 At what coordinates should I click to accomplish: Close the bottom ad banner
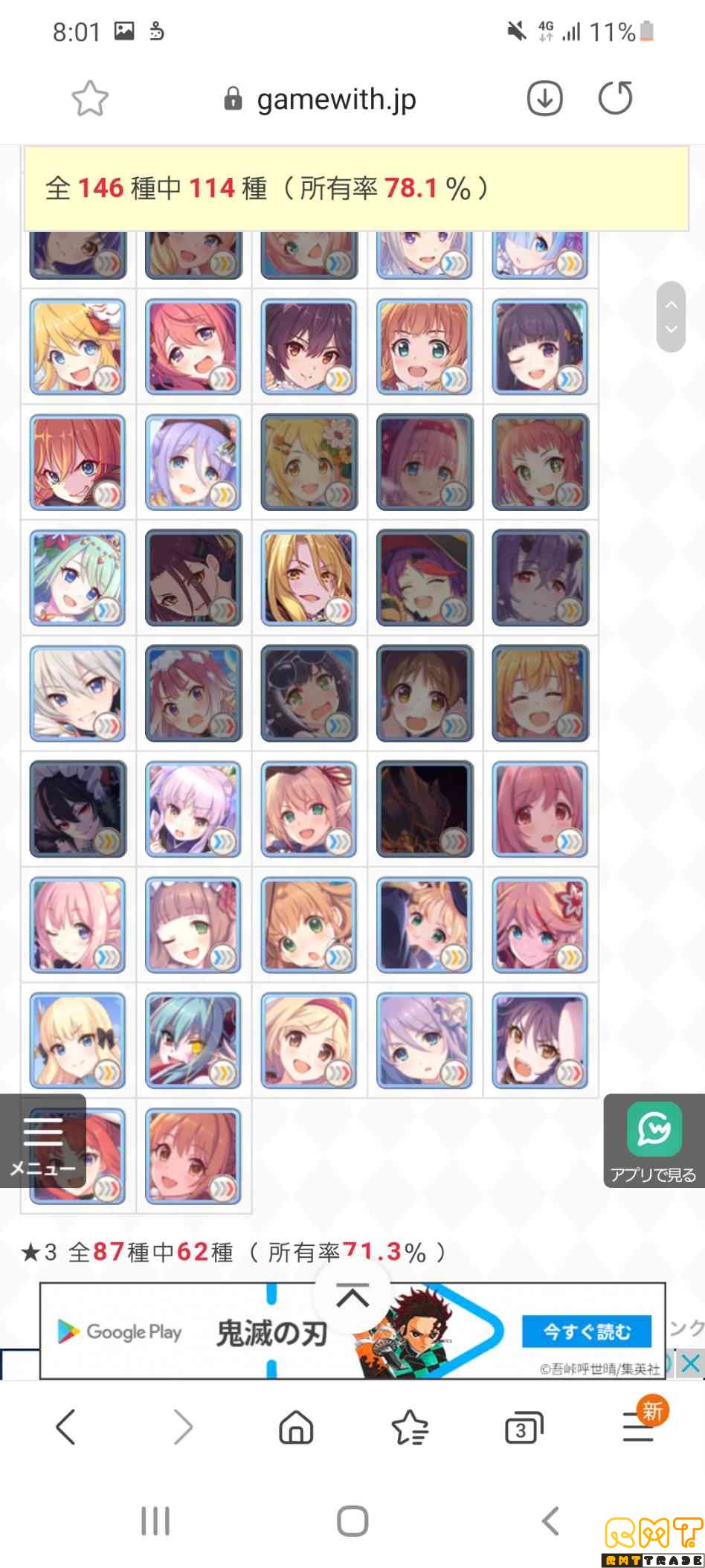coord(690,1363)
